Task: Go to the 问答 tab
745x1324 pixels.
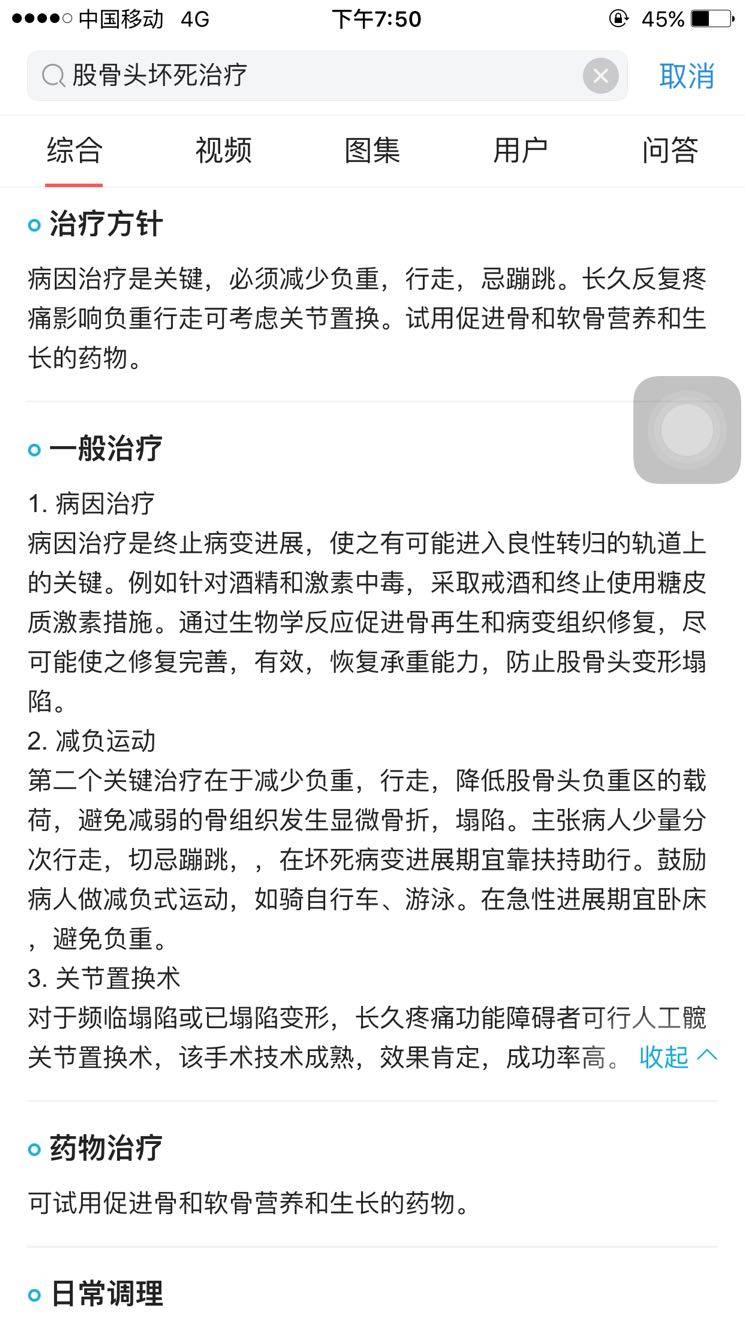Action: tap(669, 151)
